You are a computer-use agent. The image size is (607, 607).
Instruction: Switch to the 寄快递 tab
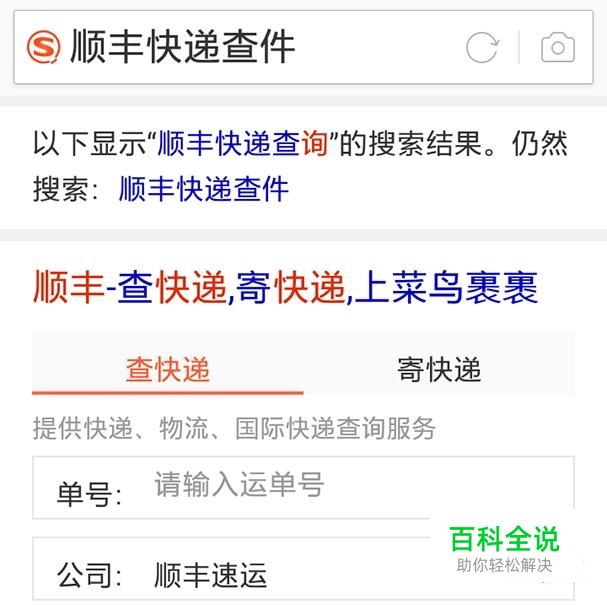click(439, 369)
